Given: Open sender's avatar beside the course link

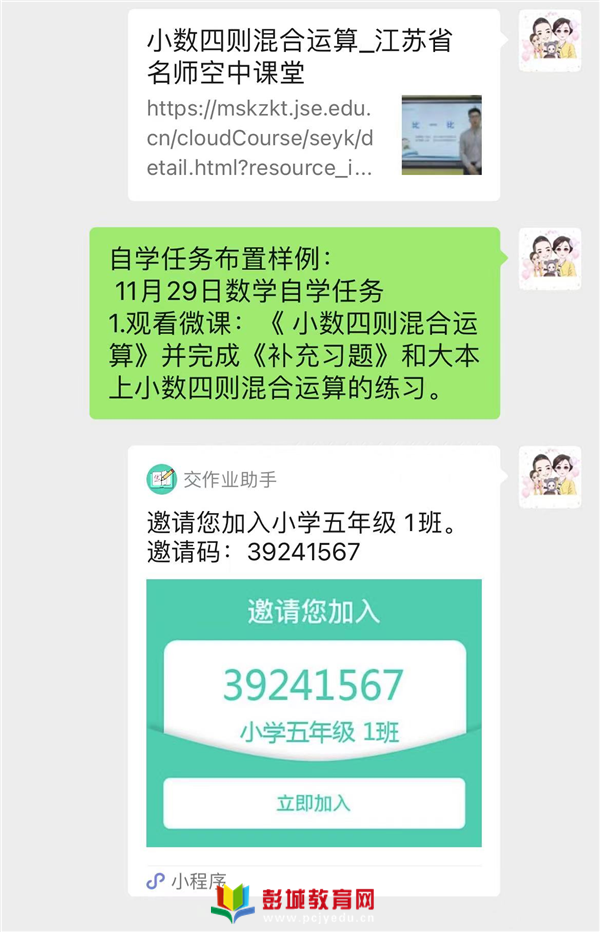Looking at the screenshot, I should pos(549,41).
